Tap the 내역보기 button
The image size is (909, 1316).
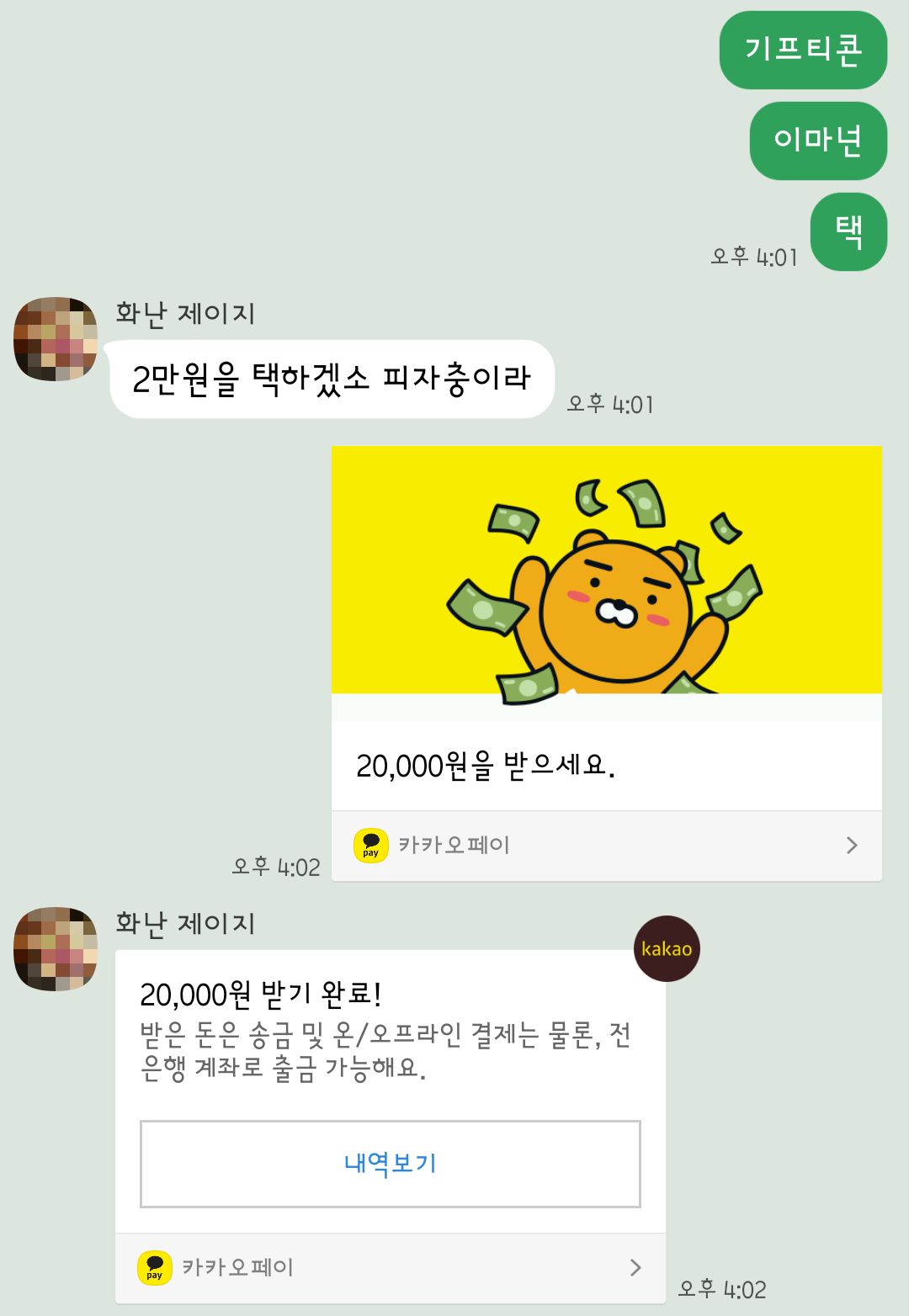(390, 1164)
